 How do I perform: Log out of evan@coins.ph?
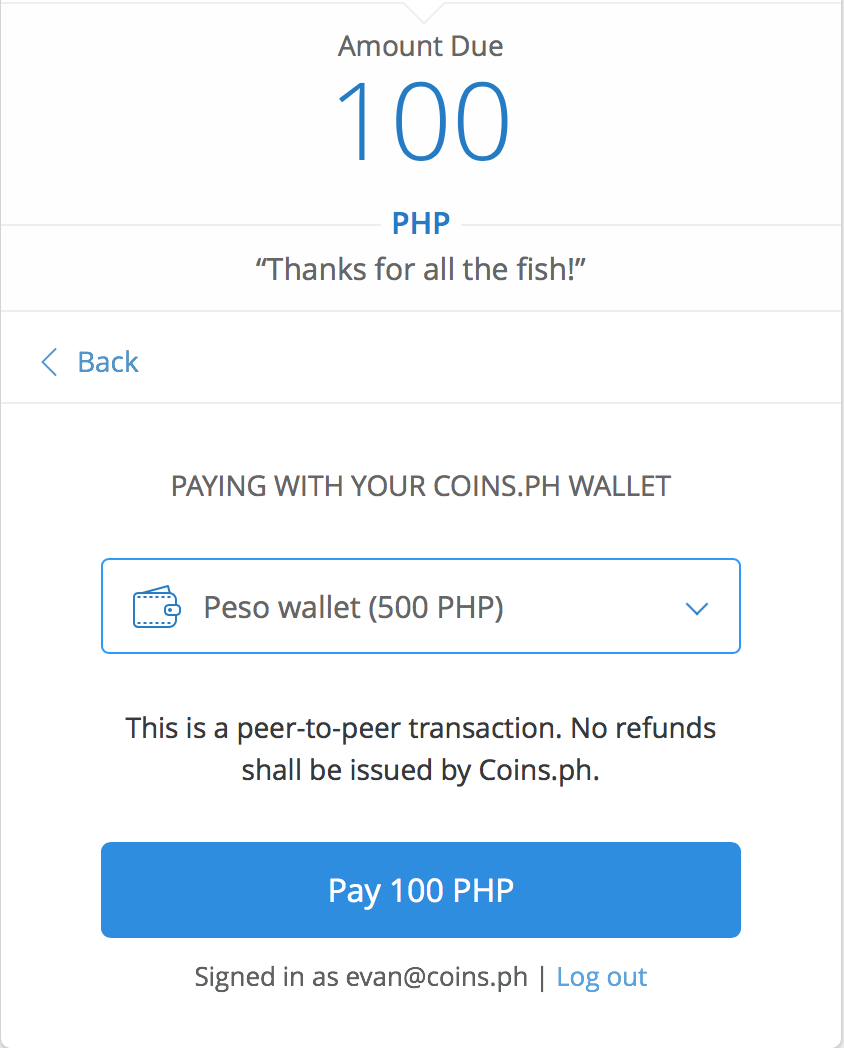(601, 977)
